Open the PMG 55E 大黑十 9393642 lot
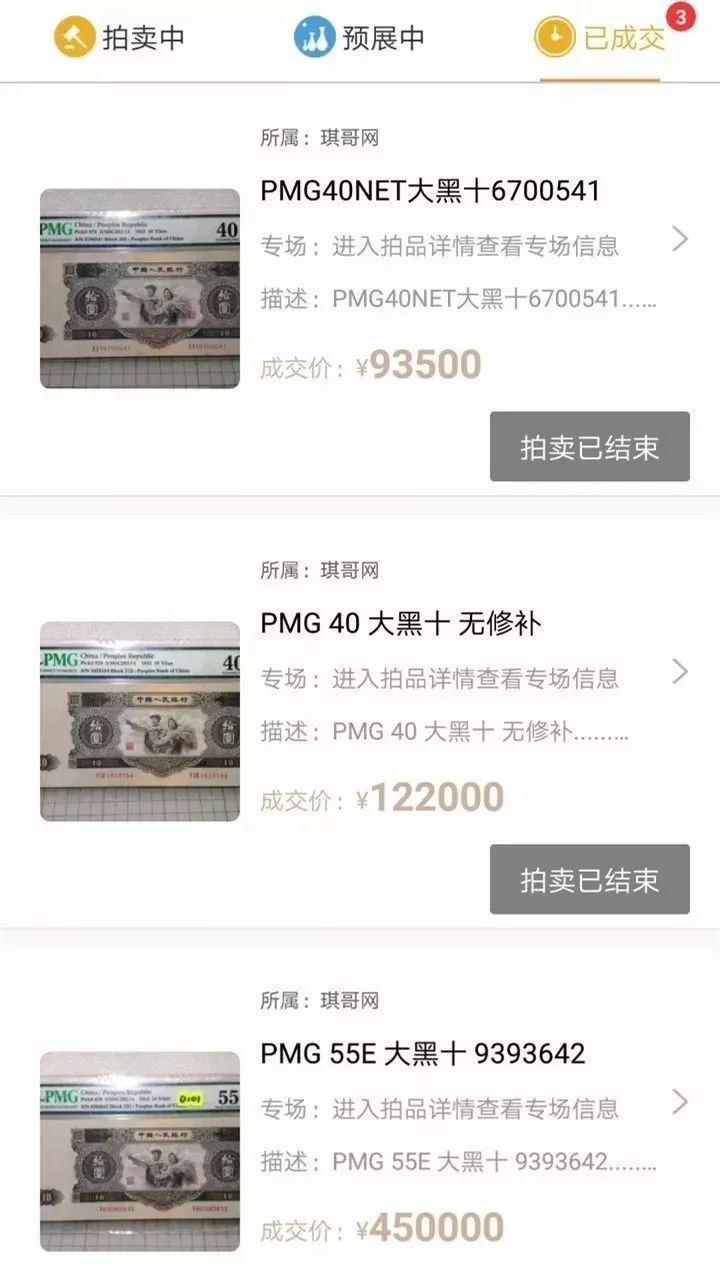Viewport: 720px width, 1265px height. tap(423, 1054)
